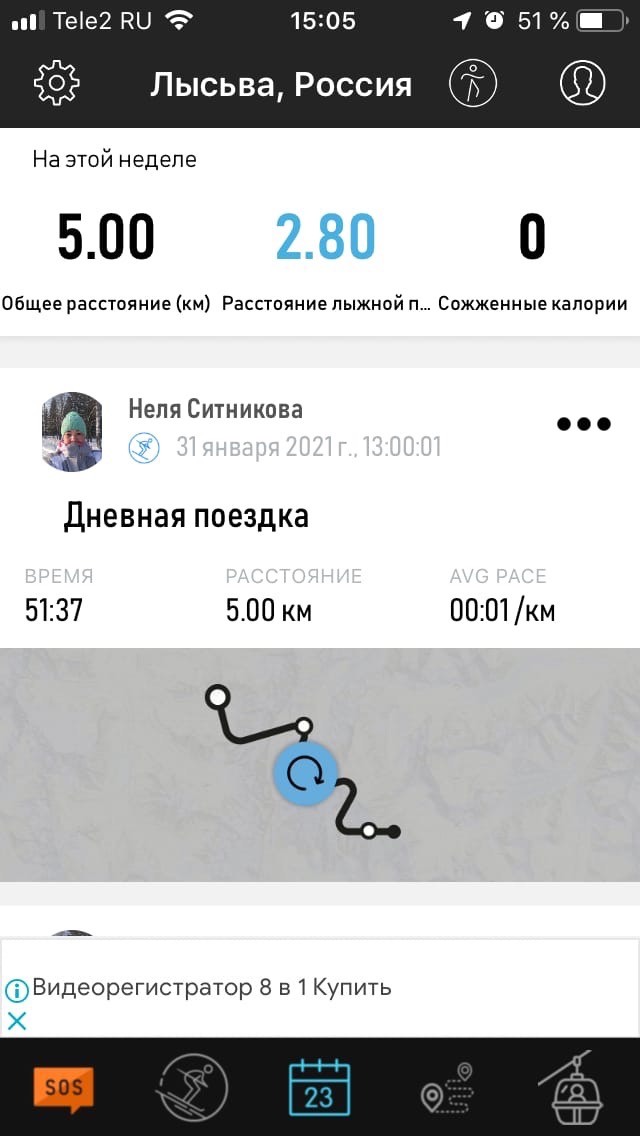
Task: Switch to the ski lift tab
Action: pyautogui.click(x=575, y=1087)
